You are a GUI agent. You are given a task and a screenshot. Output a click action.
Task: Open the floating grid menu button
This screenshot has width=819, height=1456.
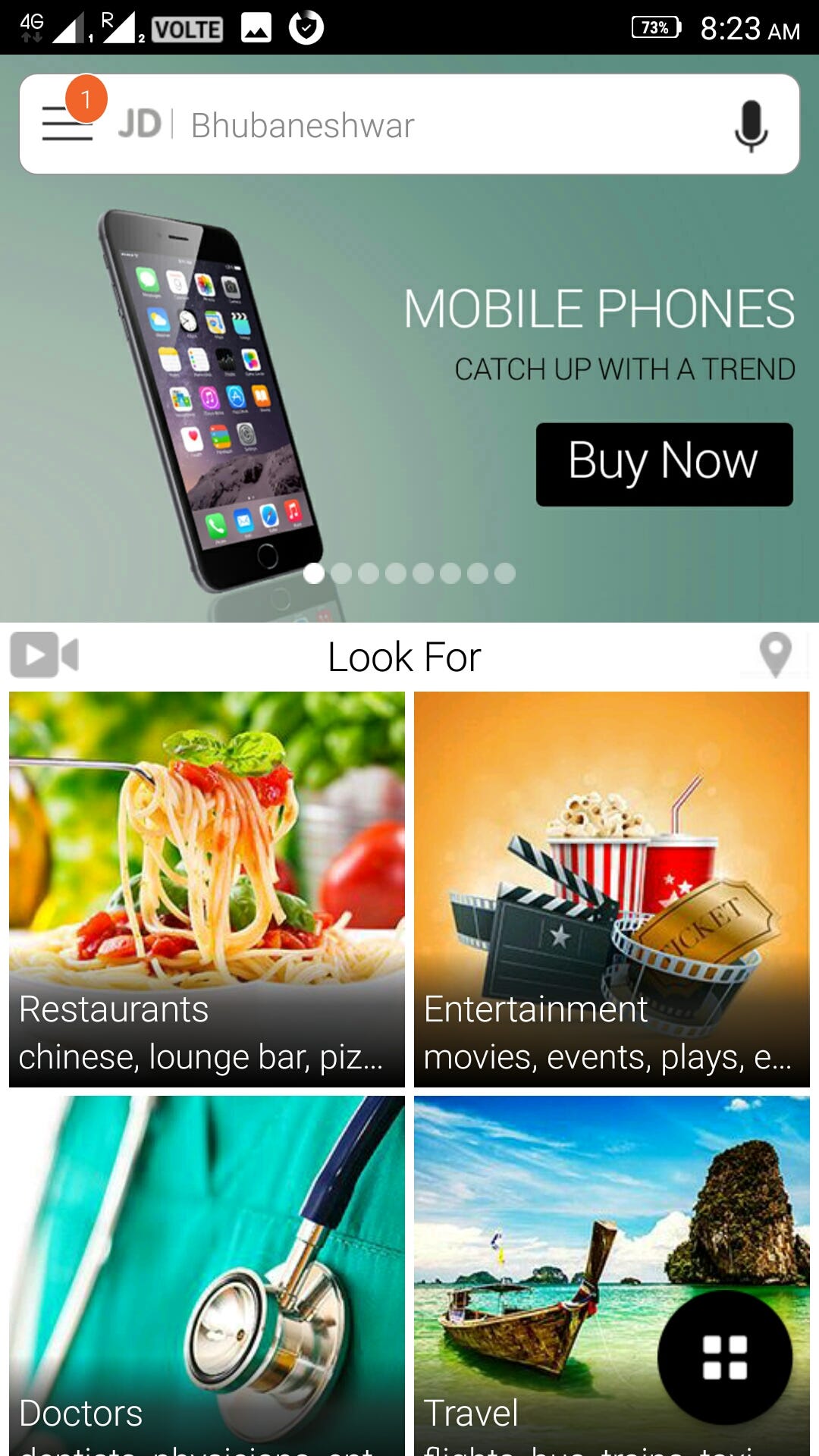point(725,1357)
